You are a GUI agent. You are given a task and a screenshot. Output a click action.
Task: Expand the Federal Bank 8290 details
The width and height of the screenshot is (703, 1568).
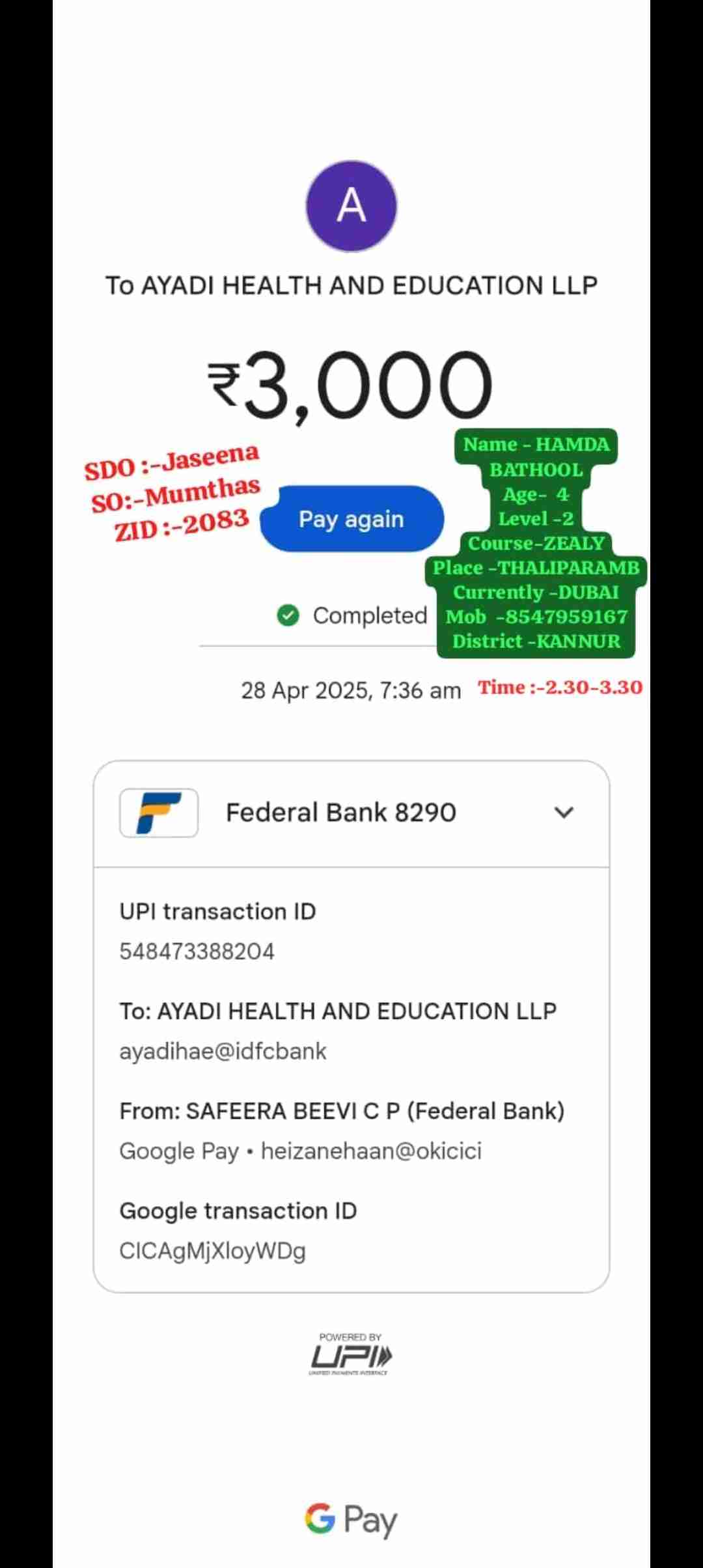pos(563,812)
